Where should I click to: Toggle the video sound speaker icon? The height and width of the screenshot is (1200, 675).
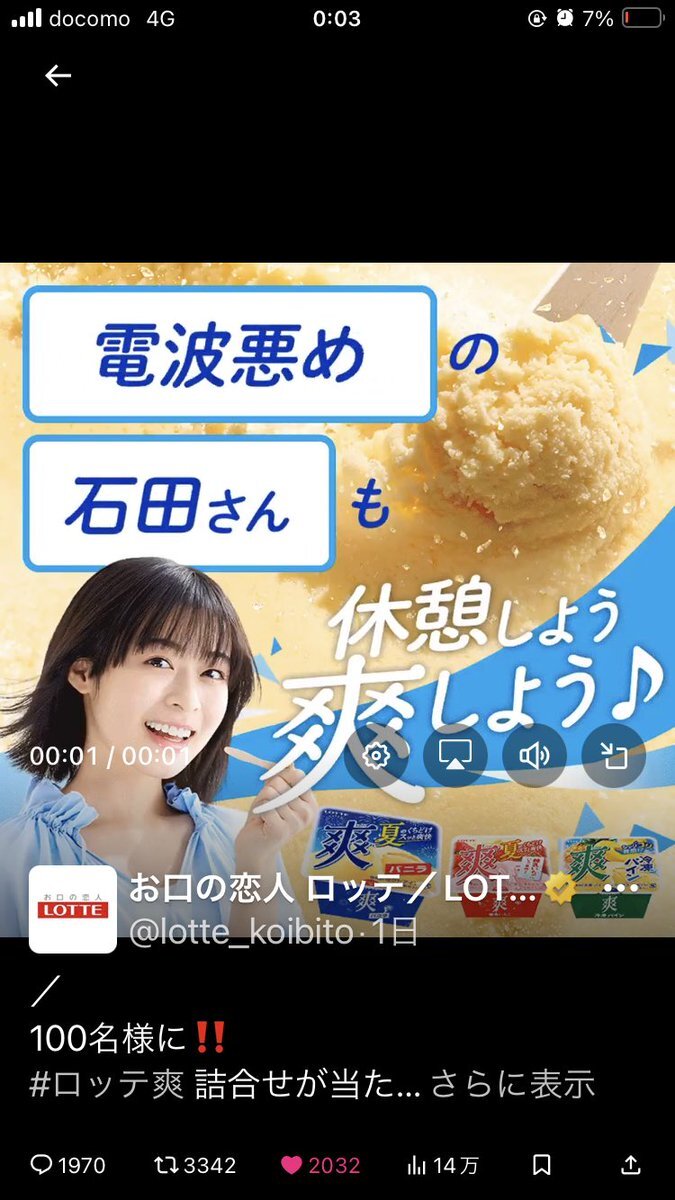tap(534, 756)
